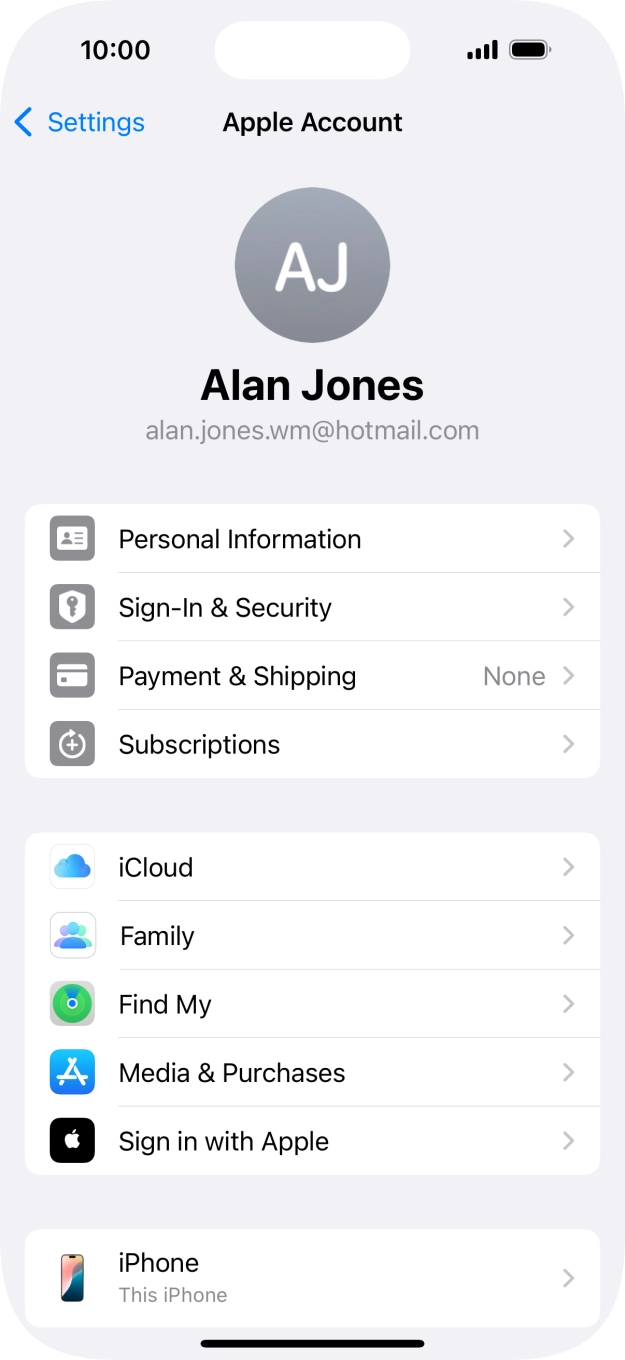Open Payment & Shipping
This screenshot has width=625, height=1360.
click(x=312, y=676)
